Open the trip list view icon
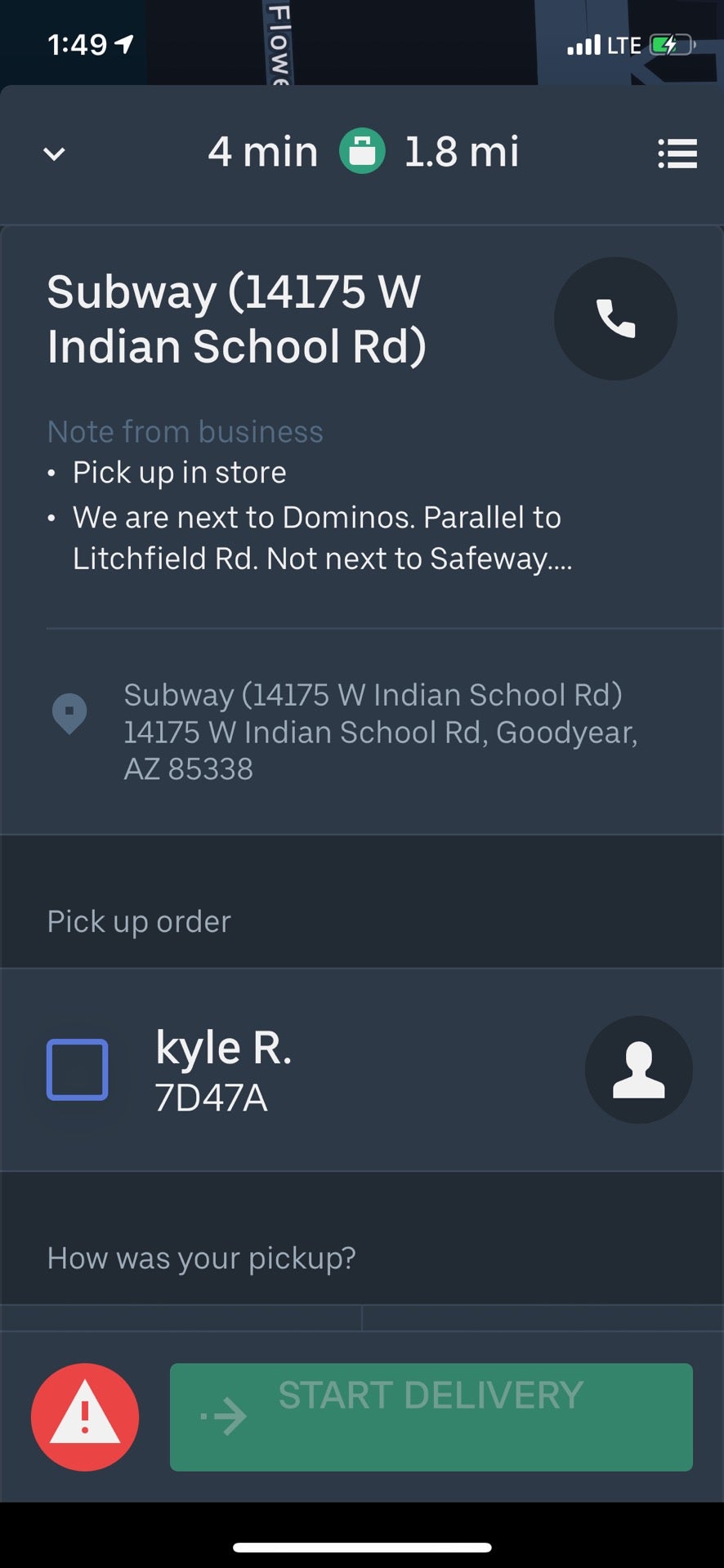This screenshot has width=724, height=1568. pos(677,154)
